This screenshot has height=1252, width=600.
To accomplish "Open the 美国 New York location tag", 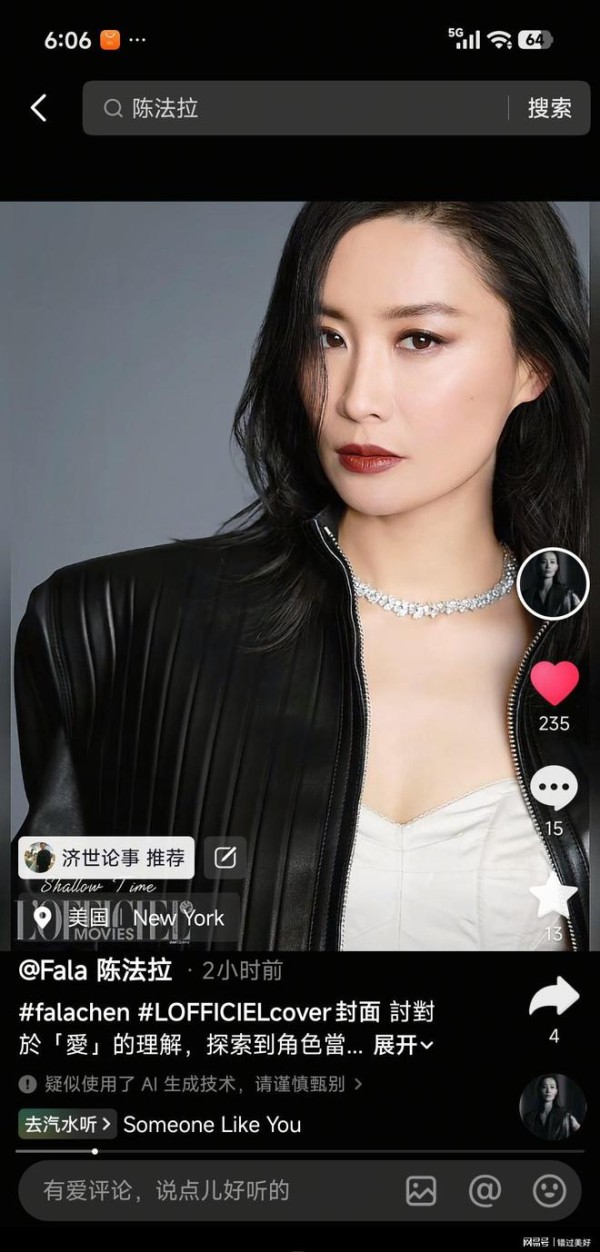I will (130, 917).
